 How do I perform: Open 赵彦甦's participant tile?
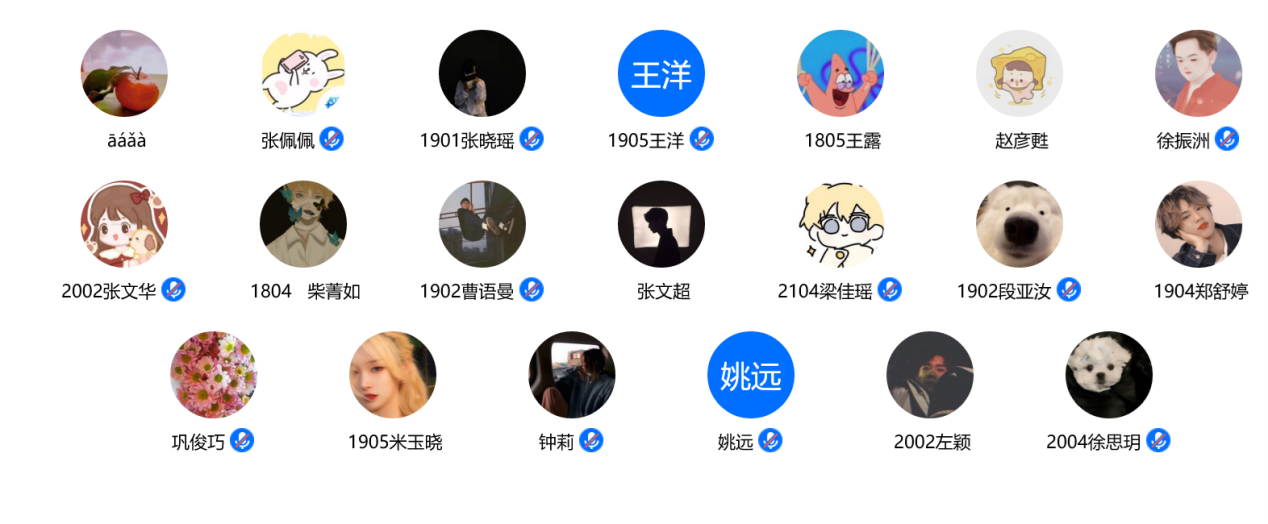pos(1019,74)
